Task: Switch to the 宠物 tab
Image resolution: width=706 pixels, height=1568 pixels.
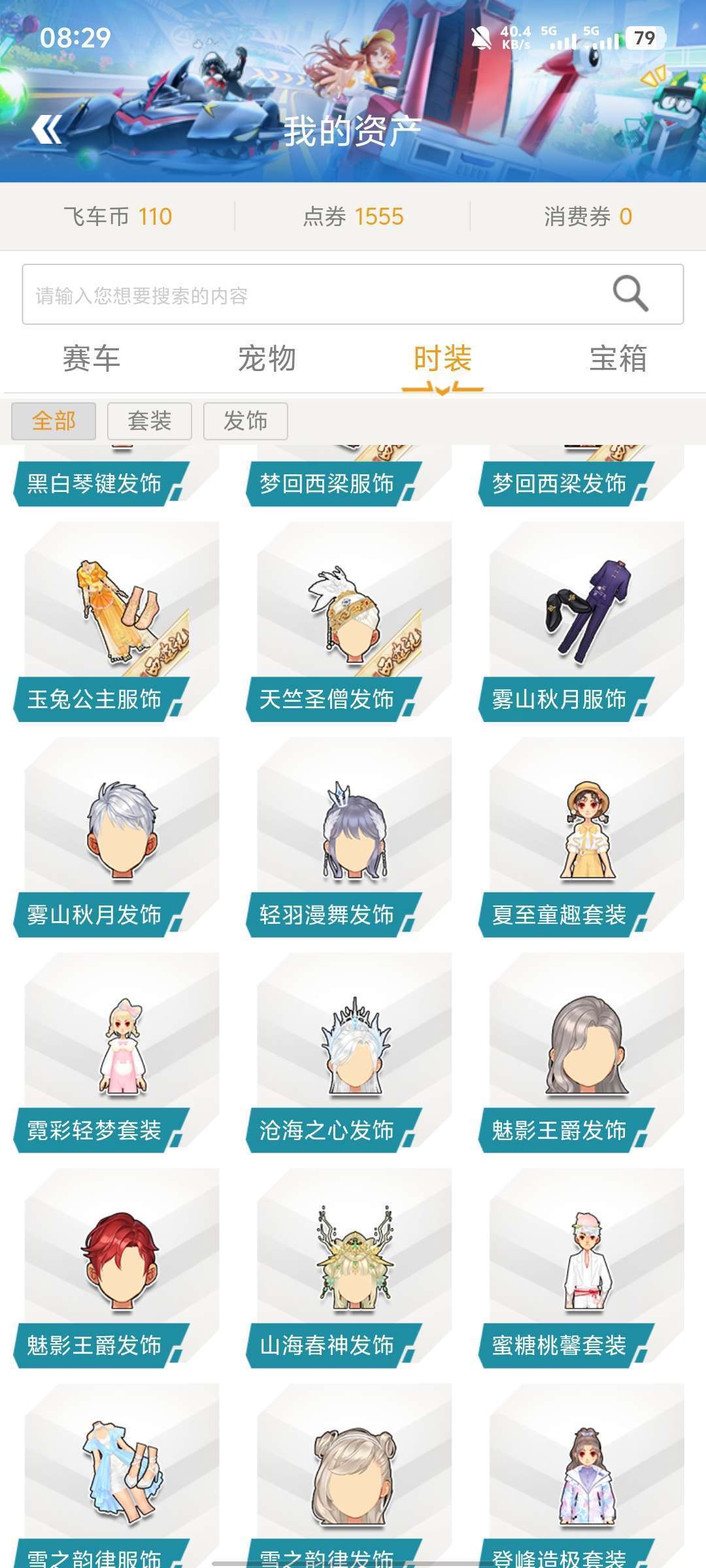Action: point(267,359)
